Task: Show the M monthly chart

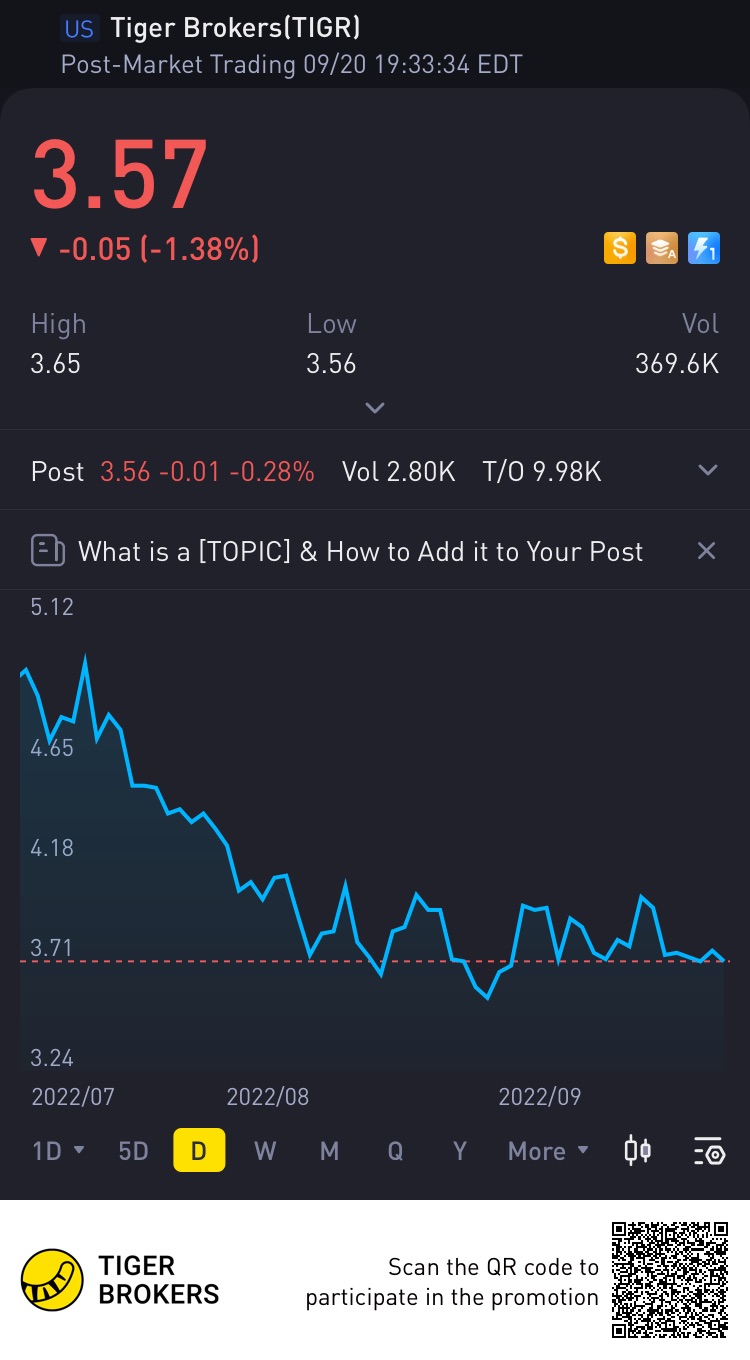Action: 329,1151
